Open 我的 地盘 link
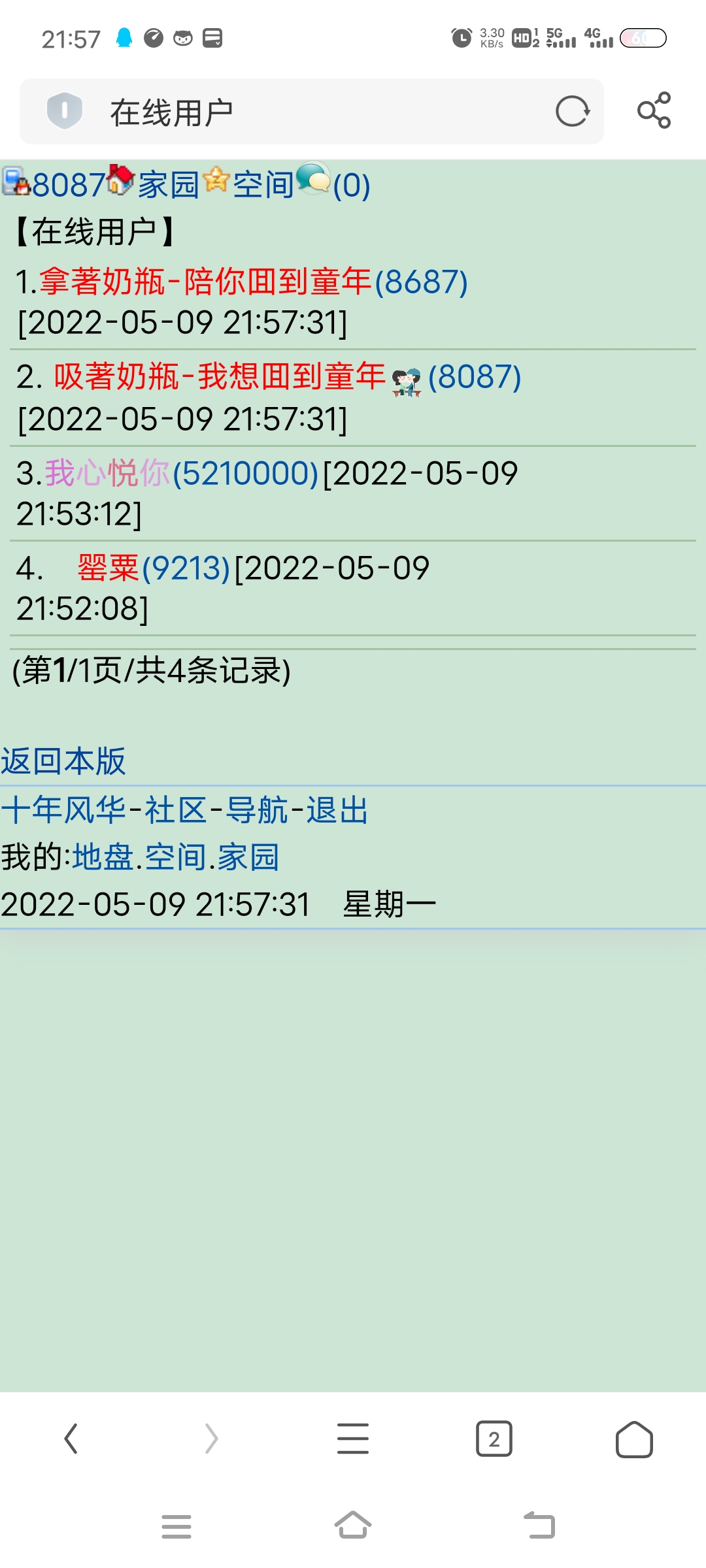 pyautogui.click(x=103, y=857)
